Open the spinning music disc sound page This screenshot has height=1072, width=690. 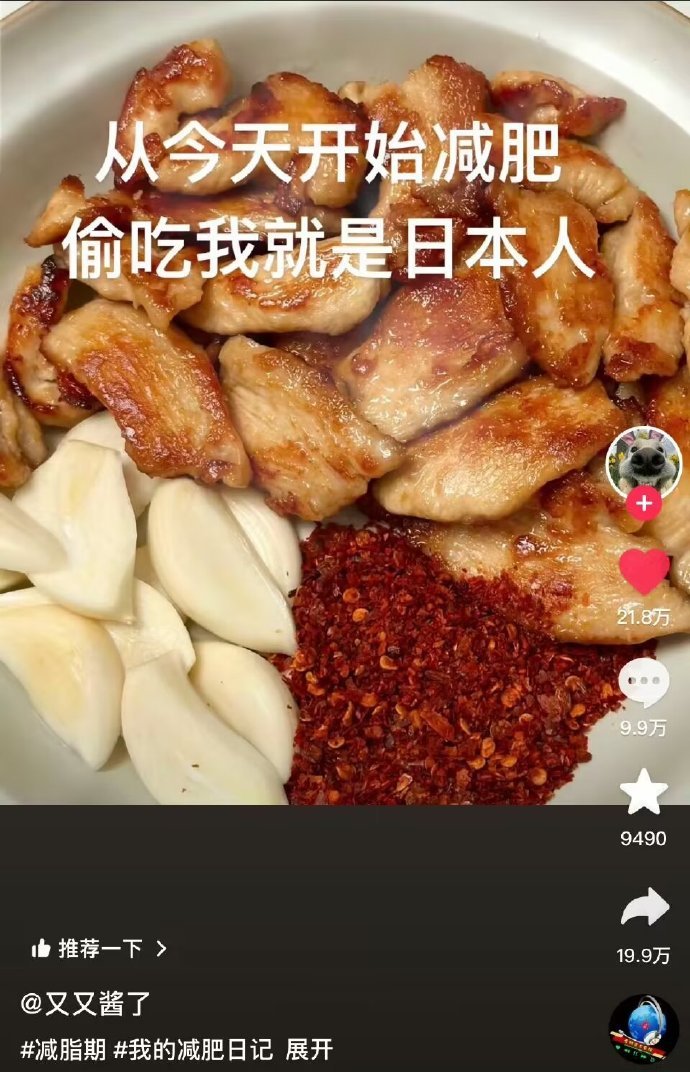pos(643,1028)
